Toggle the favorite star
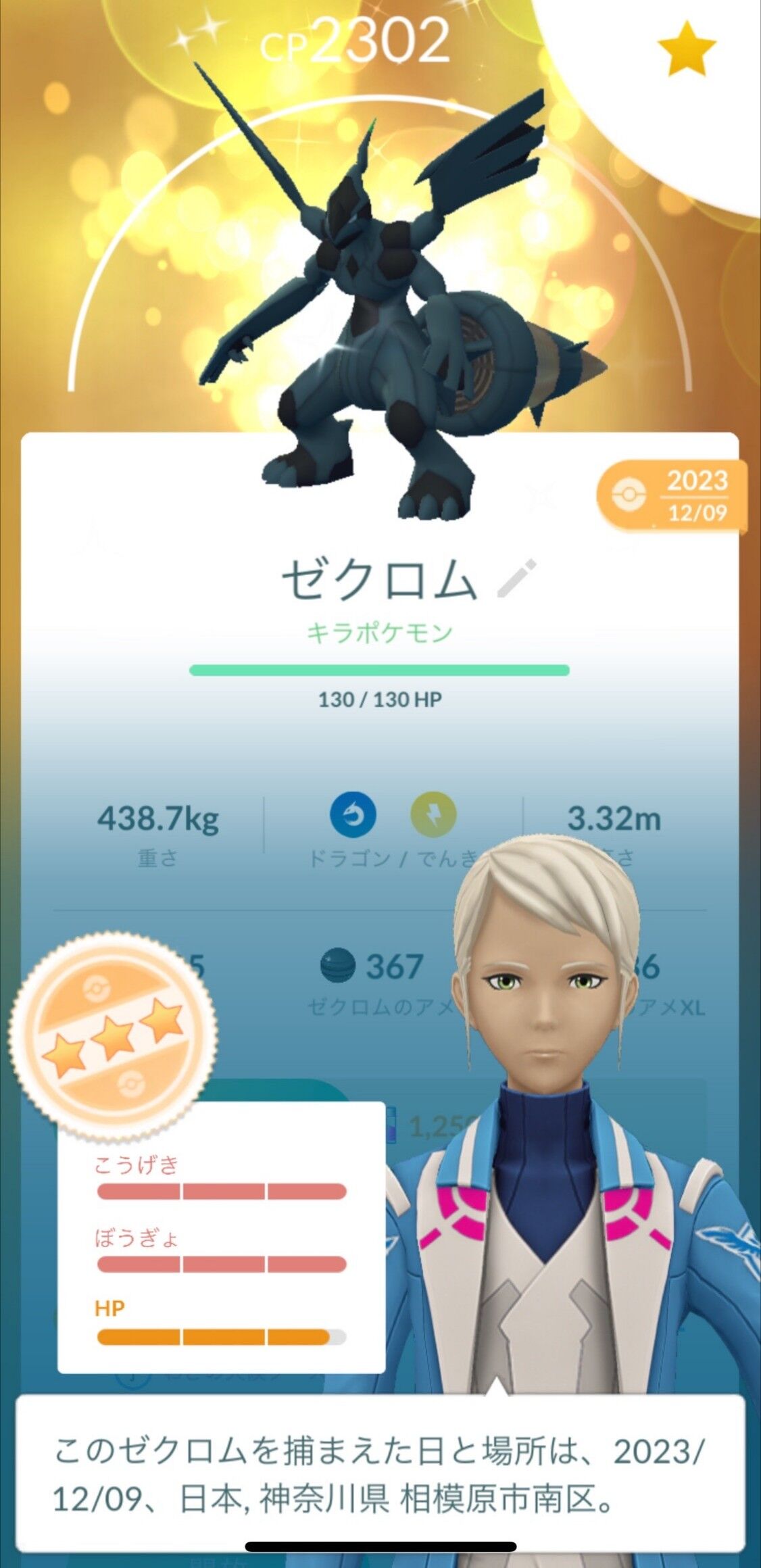The width and height of the screenshot is (761, 1568). click(687, 48)
